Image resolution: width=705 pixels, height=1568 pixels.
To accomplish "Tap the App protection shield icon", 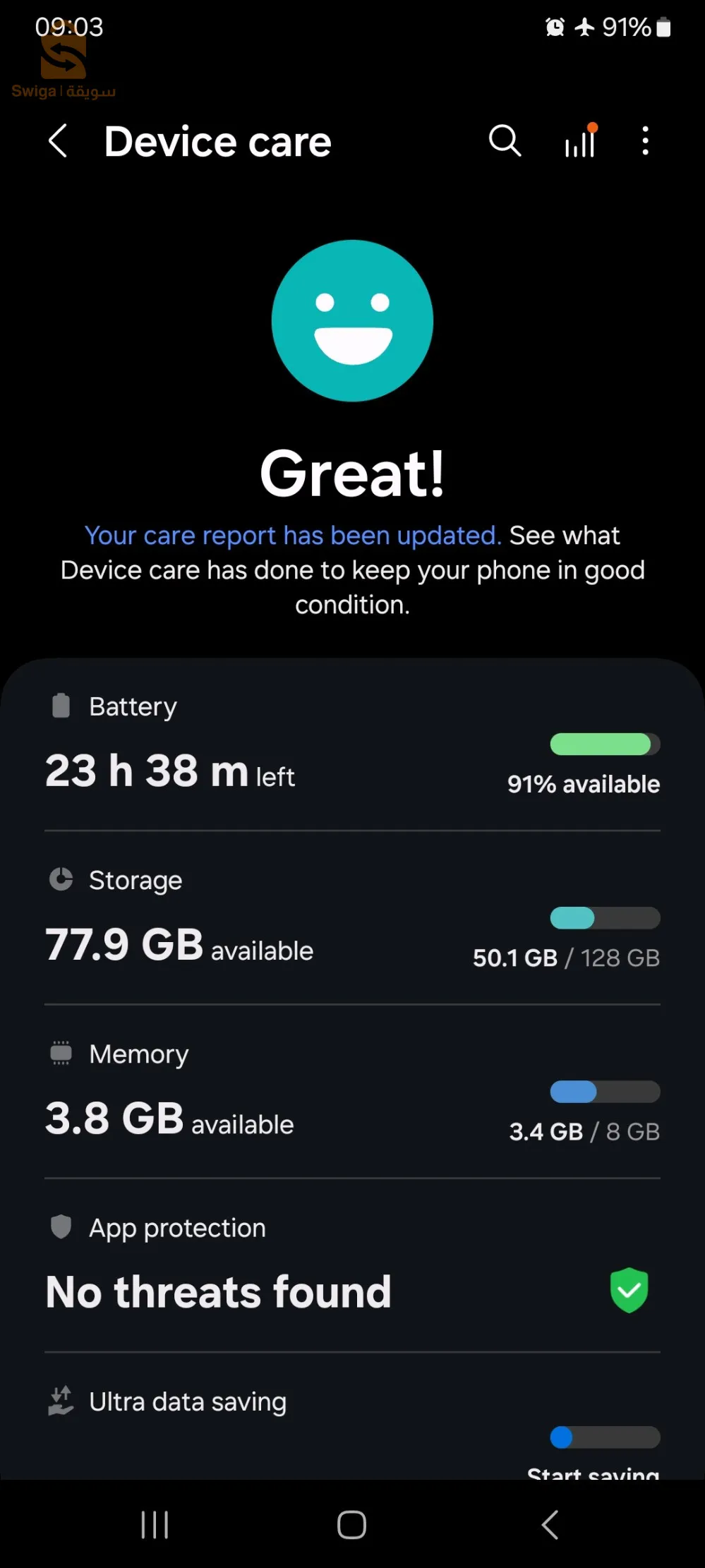I will pos(61,1226).
